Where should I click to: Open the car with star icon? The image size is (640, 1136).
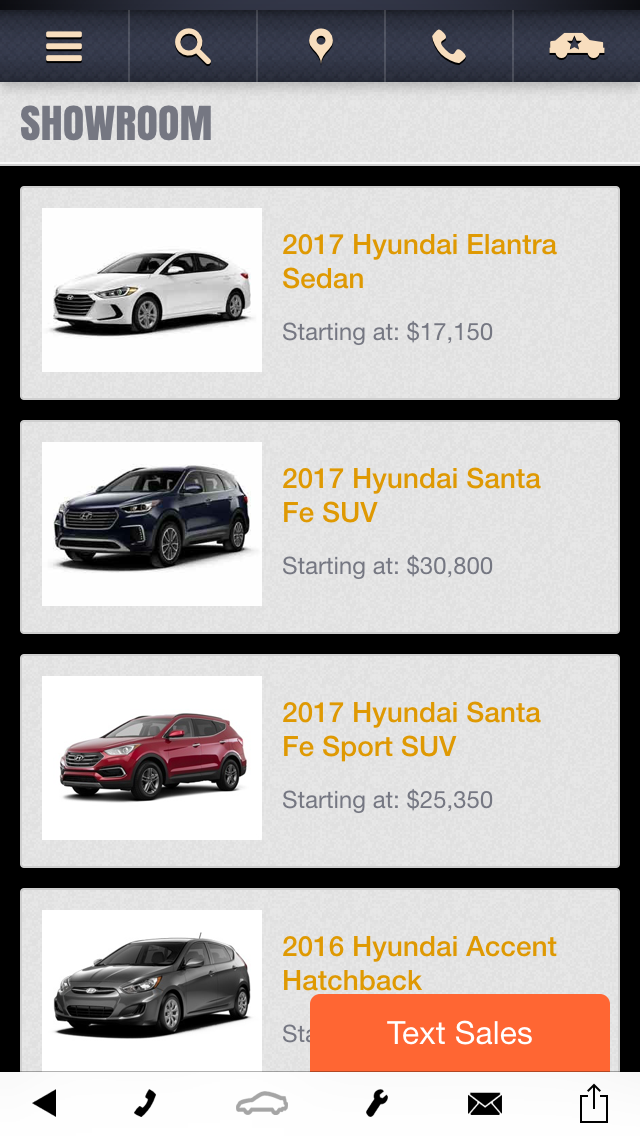[x=577, y=46]
